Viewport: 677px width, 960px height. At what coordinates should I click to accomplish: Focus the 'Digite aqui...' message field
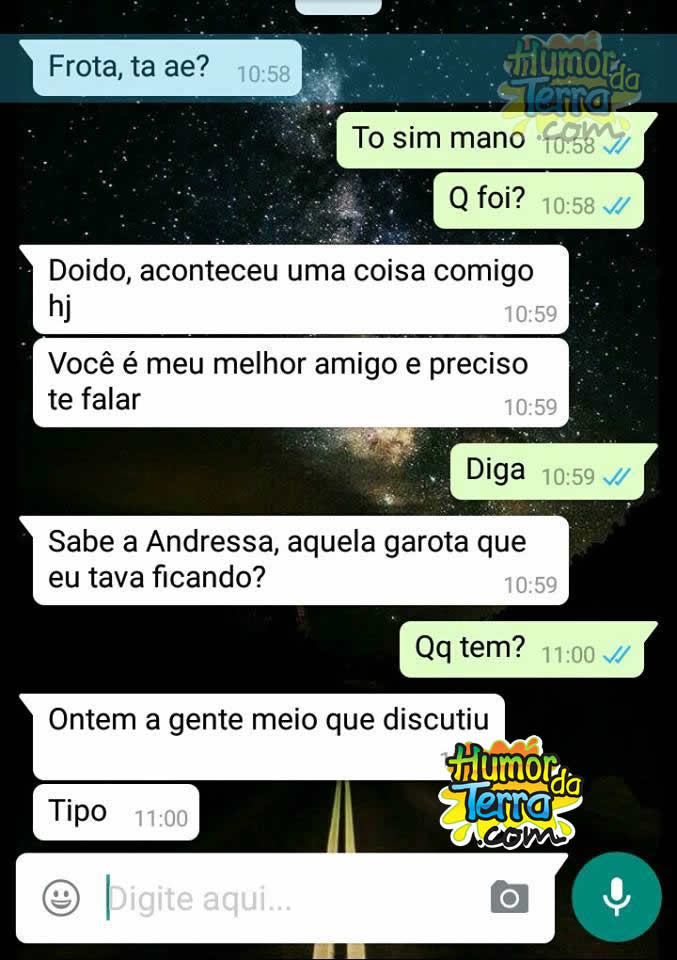pos(290,899)
